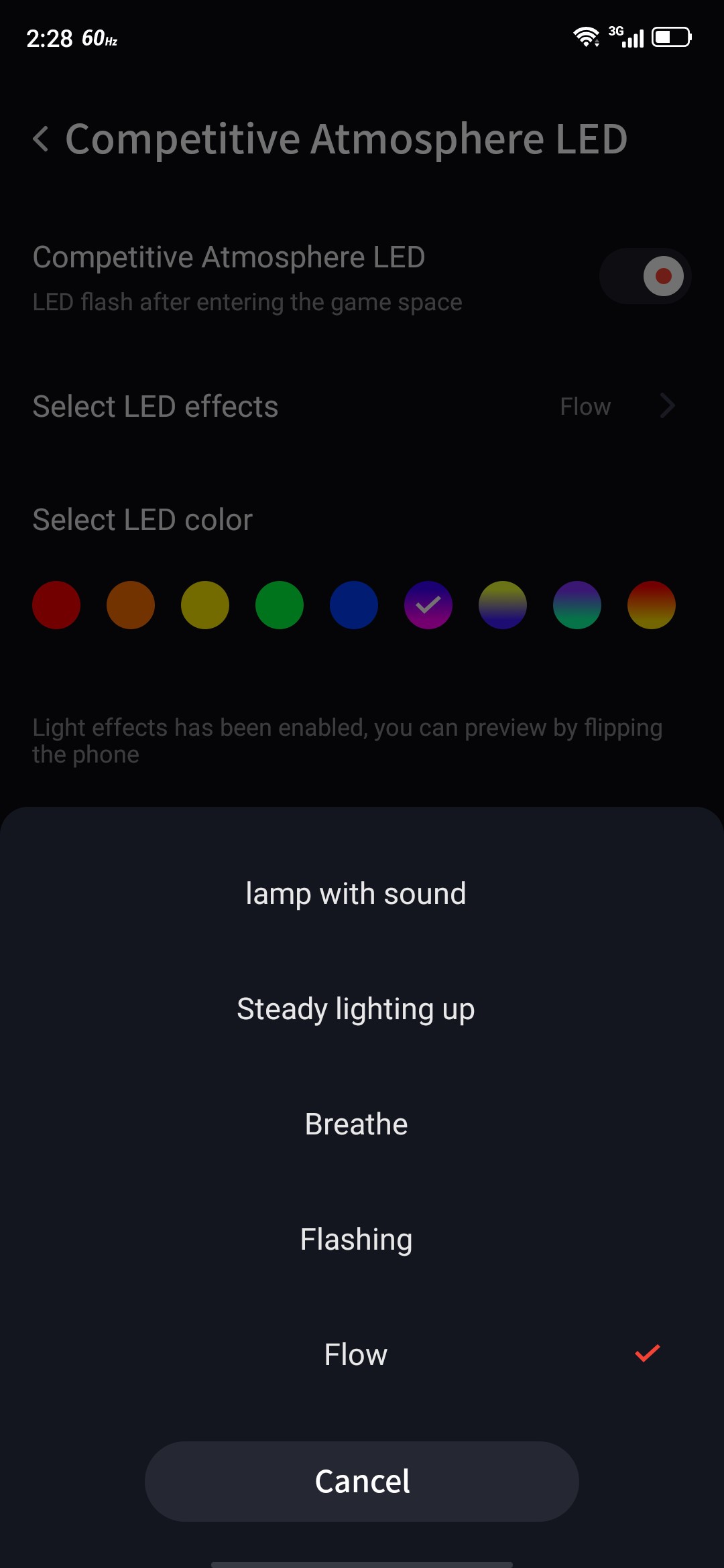724x1568 pixels.
Task: Choose the Flow option
Action: (x=362, y=1355)
